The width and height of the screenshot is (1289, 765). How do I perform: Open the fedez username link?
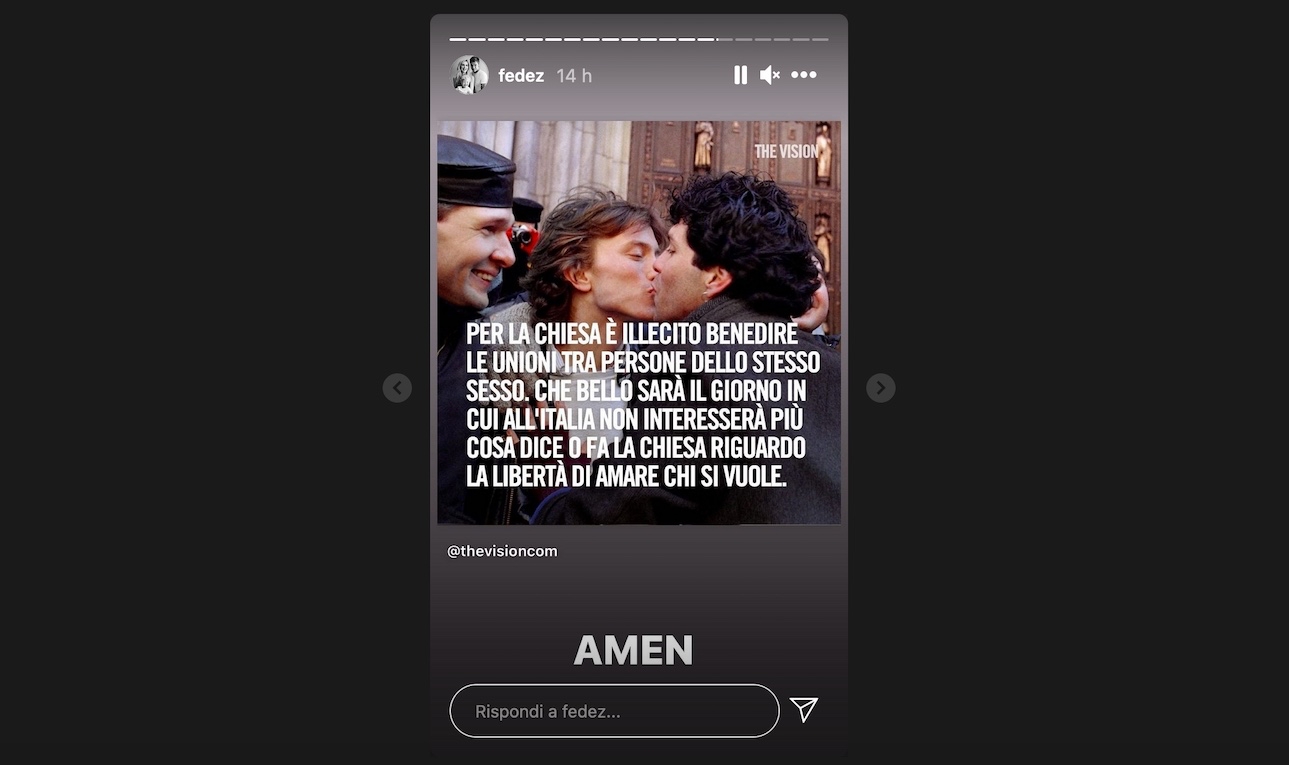click(x=521, y=76)
